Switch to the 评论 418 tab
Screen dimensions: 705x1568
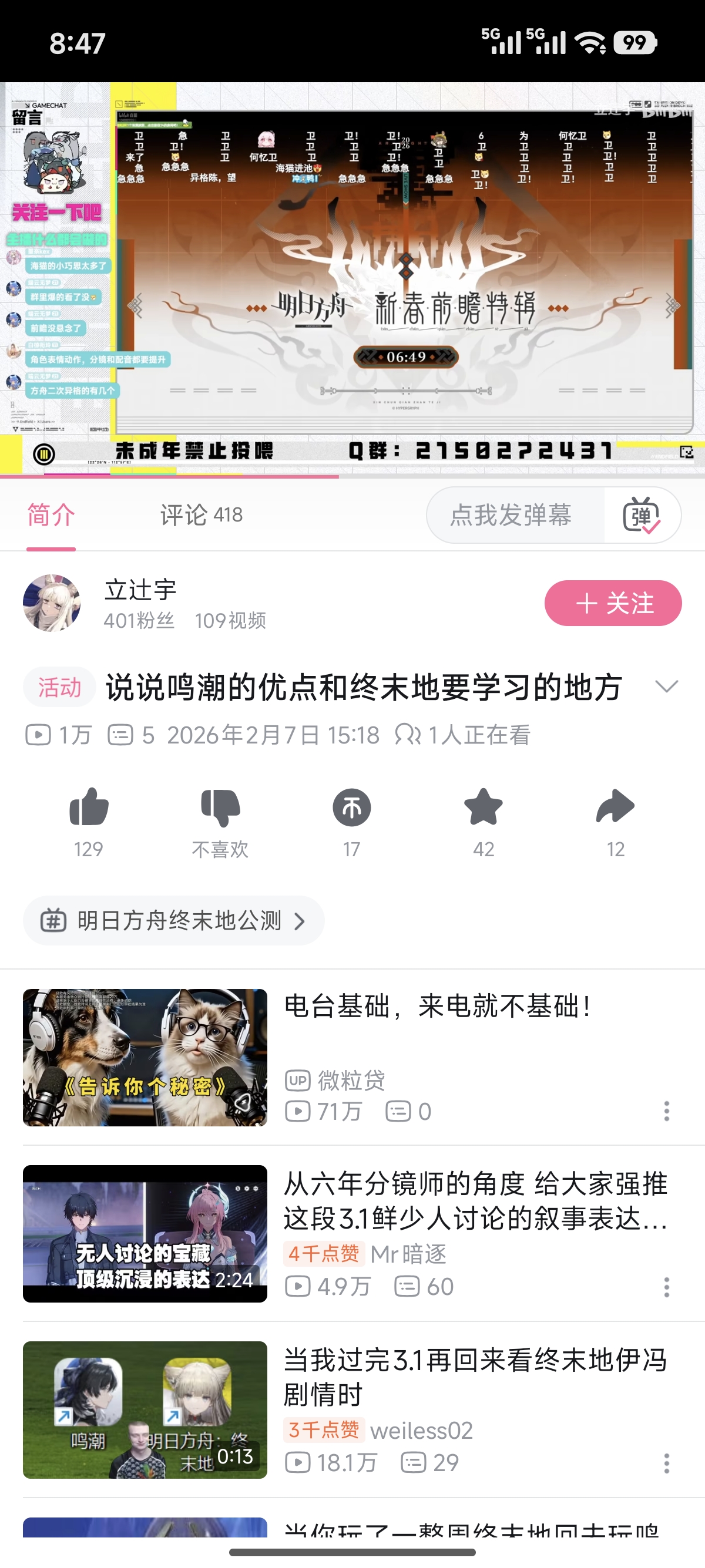coord(201,515)
